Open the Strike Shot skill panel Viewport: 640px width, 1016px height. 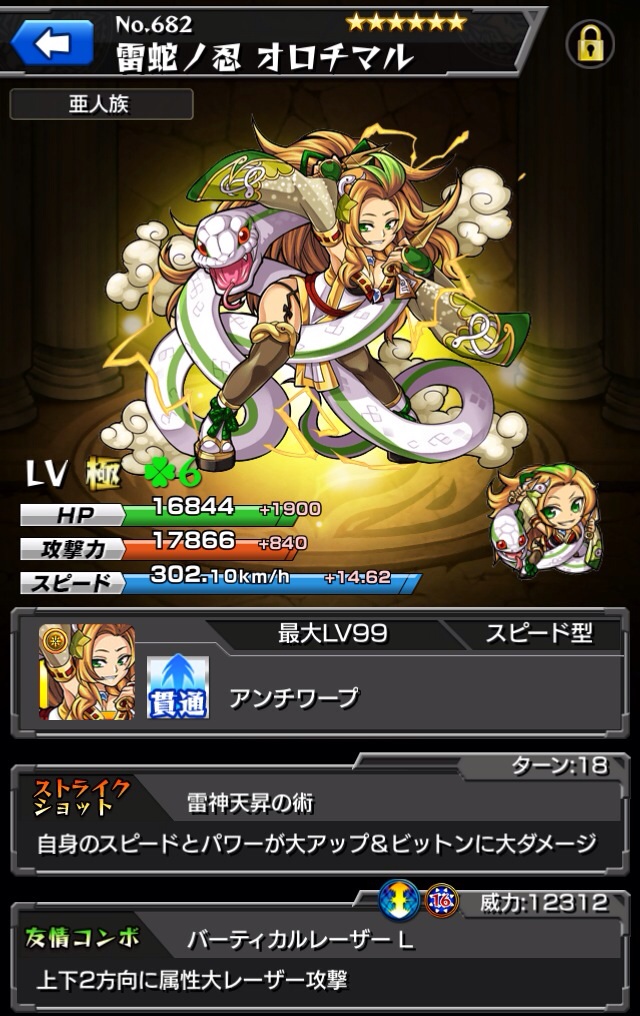tap(320, 818)
